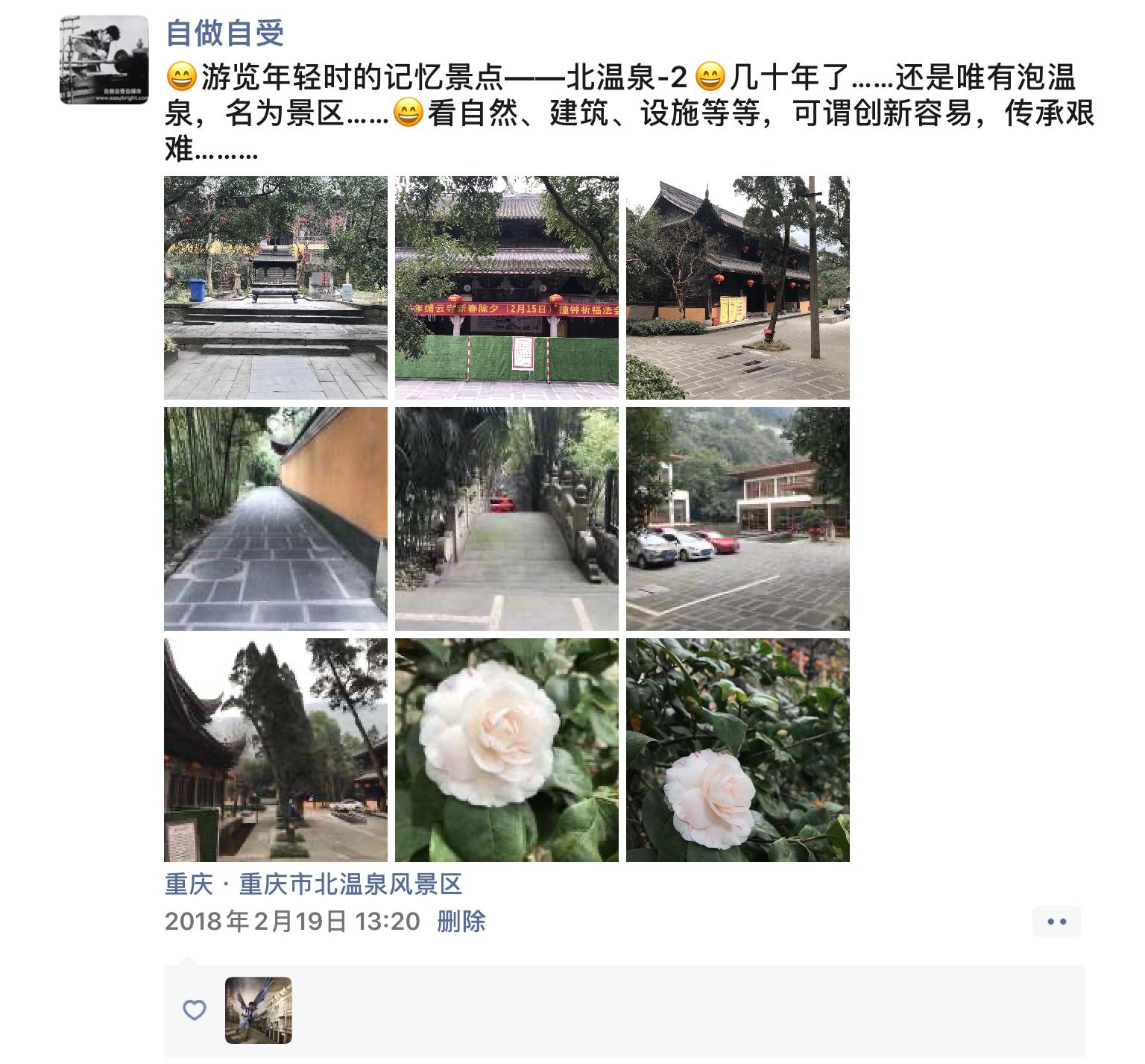View the camellia bush photo

point(738,750)
